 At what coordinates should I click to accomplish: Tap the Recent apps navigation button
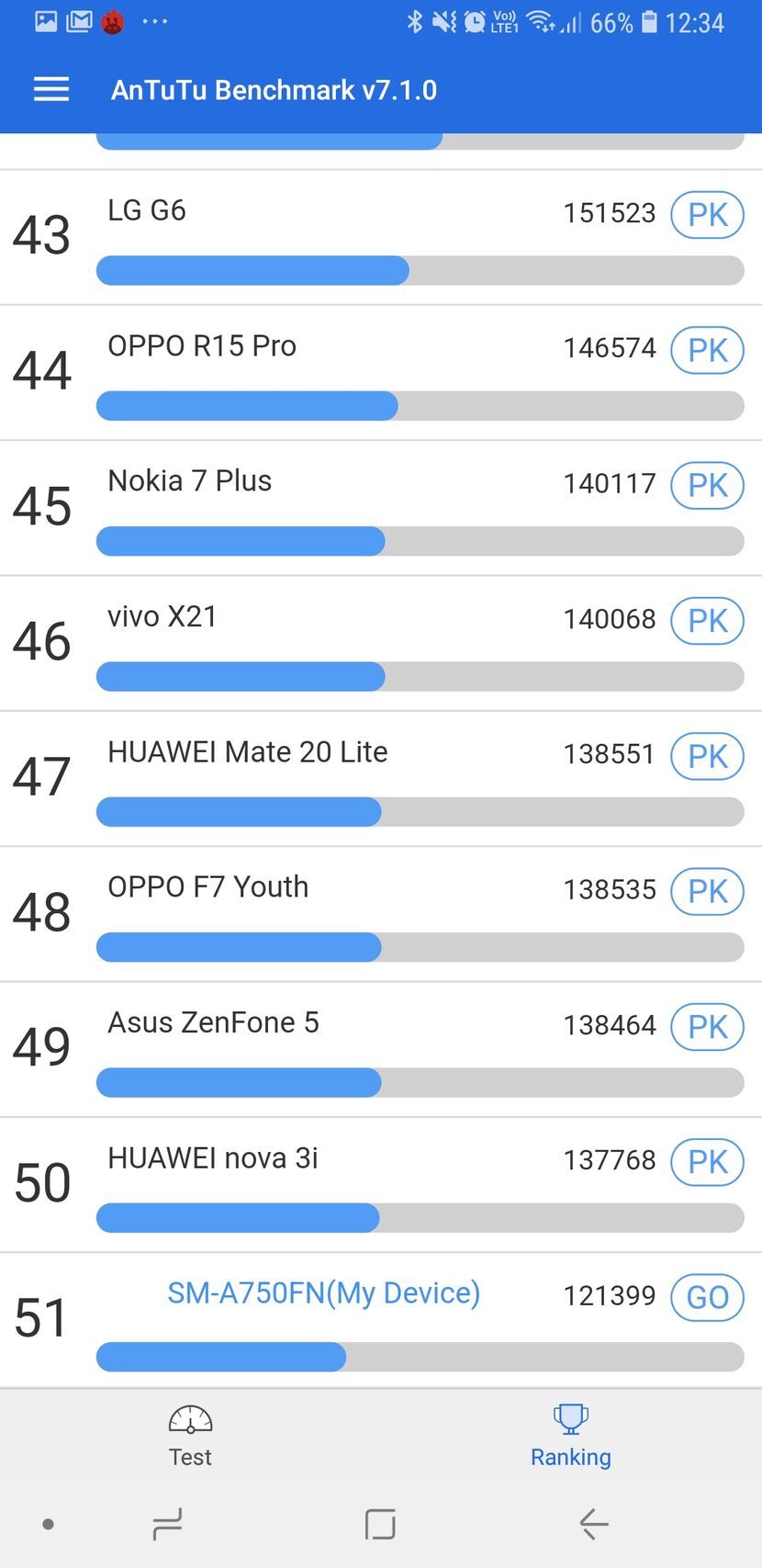[x=166, y=1523]
